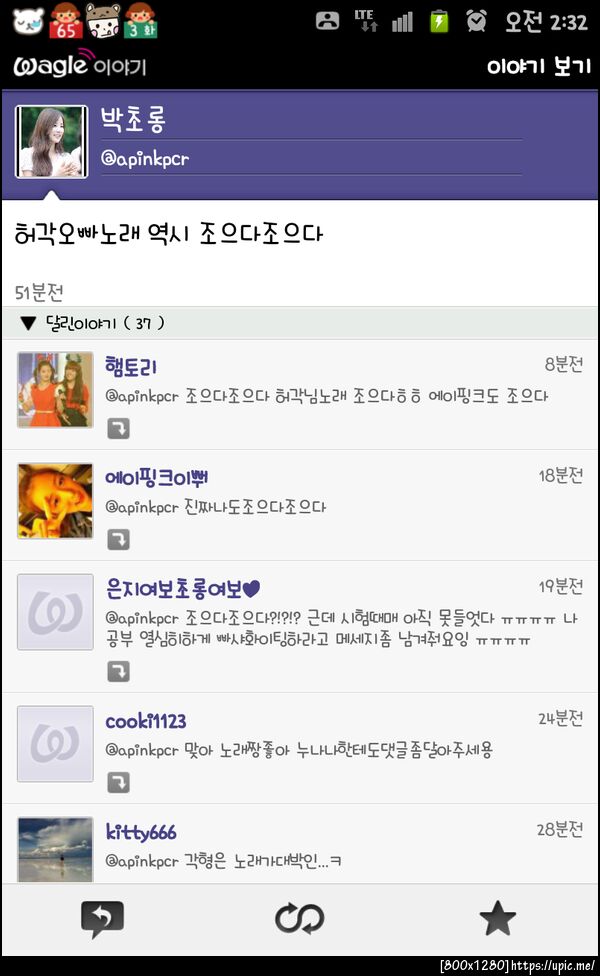The image size is (600, 976).
Task: Tap the reply arrow icon under 에이핑크이뻐's comment
Action: tap(118, 540)
